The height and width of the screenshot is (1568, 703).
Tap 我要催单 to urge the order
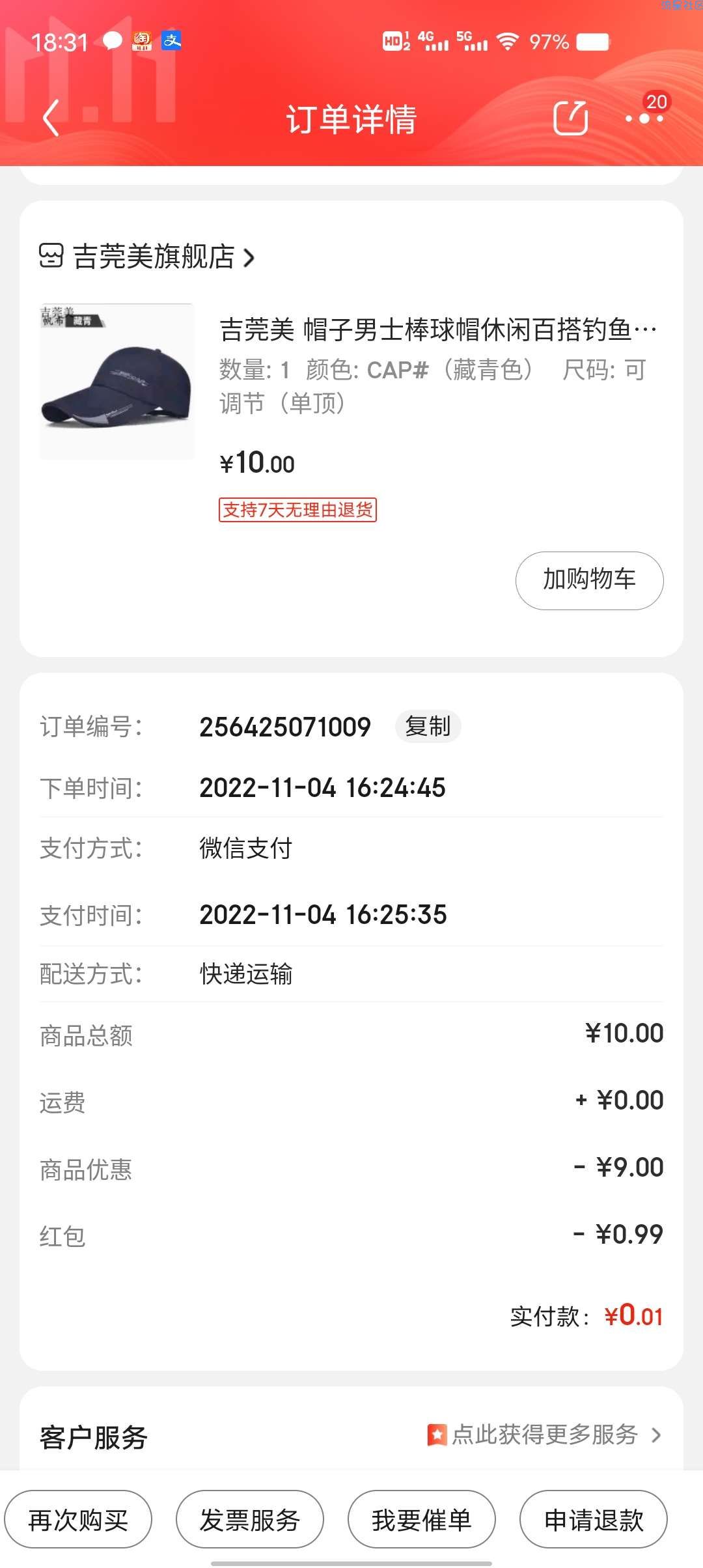click(422, 1519)
